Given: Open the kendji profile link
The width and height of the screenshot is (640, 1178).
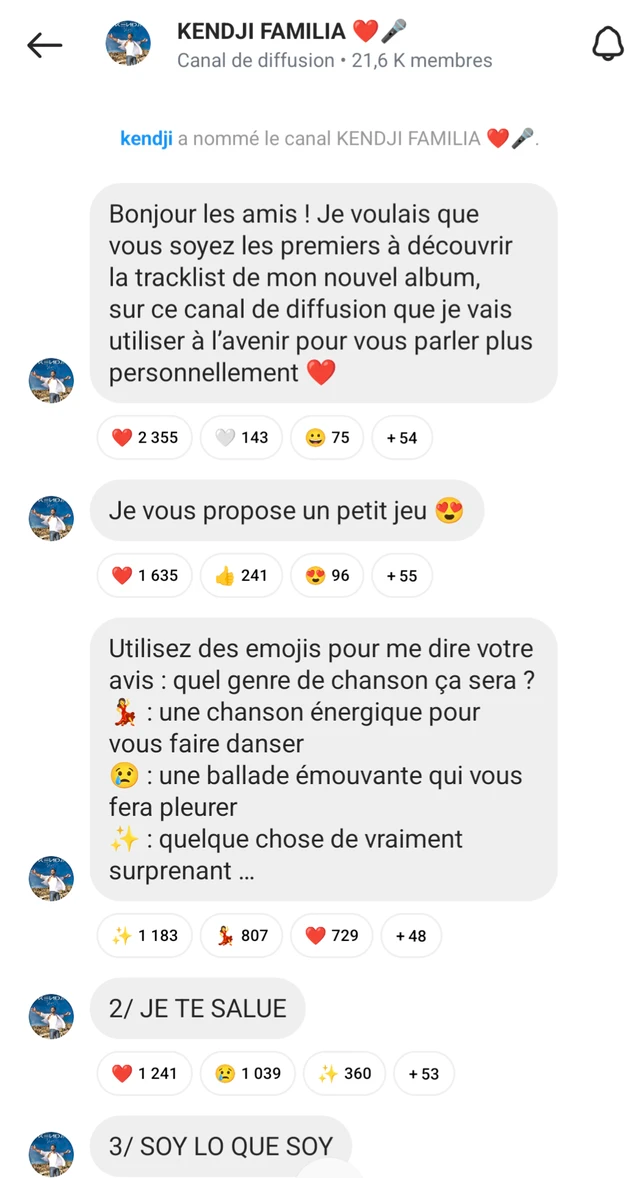Looking at the screenshot, I should point(146,139).
